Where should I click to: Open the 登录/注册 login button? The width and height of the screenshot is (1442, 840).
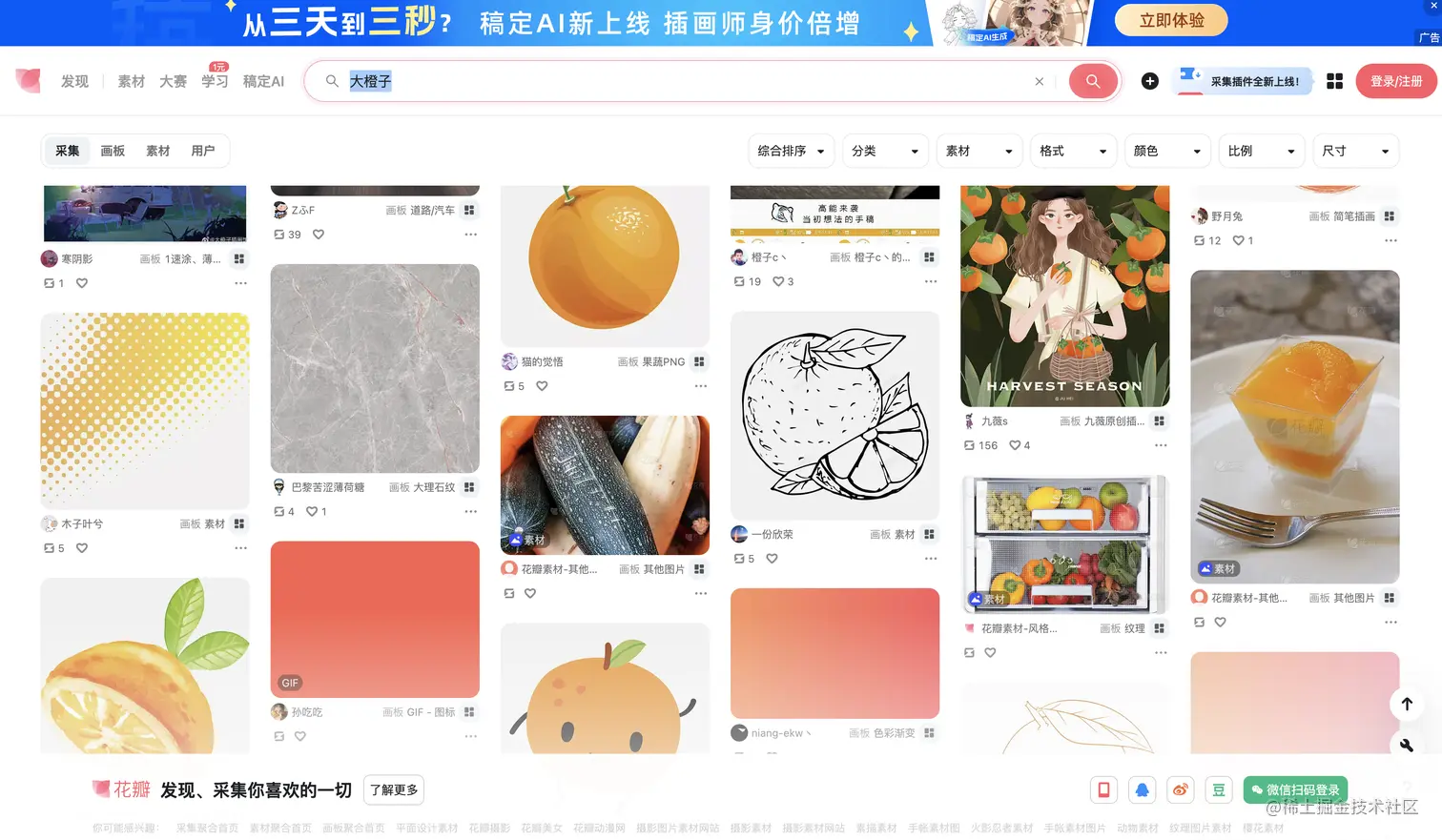coord(1396,81)
